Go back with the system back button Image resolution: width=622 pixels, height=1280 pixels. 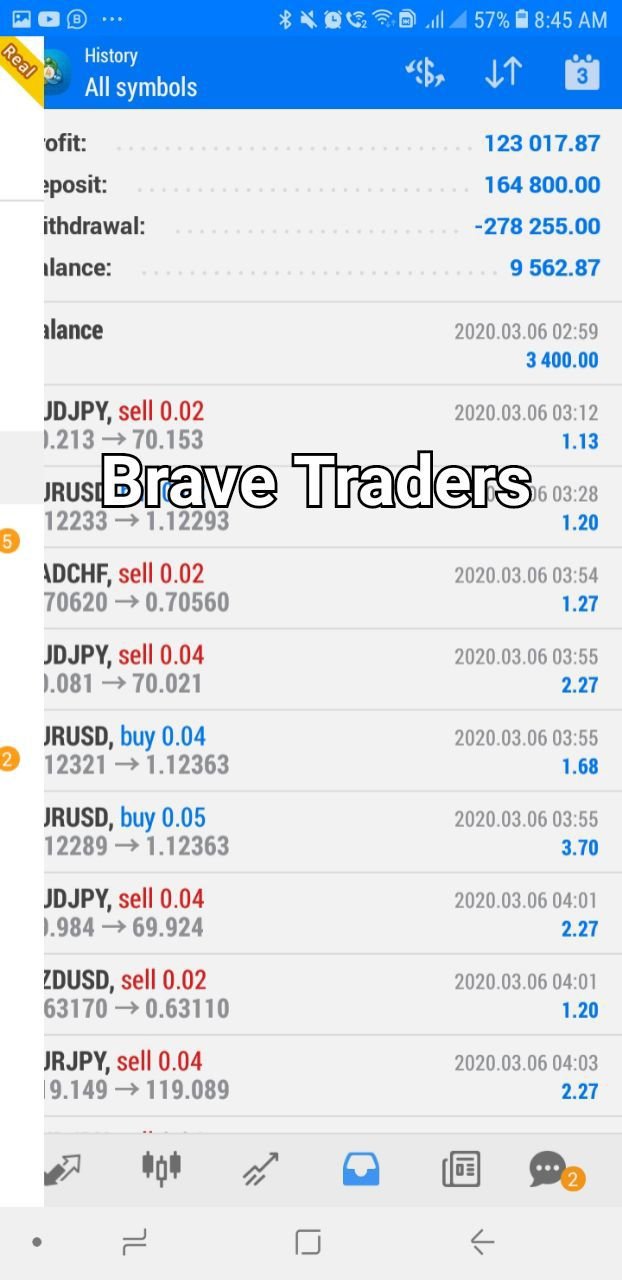482,1242
